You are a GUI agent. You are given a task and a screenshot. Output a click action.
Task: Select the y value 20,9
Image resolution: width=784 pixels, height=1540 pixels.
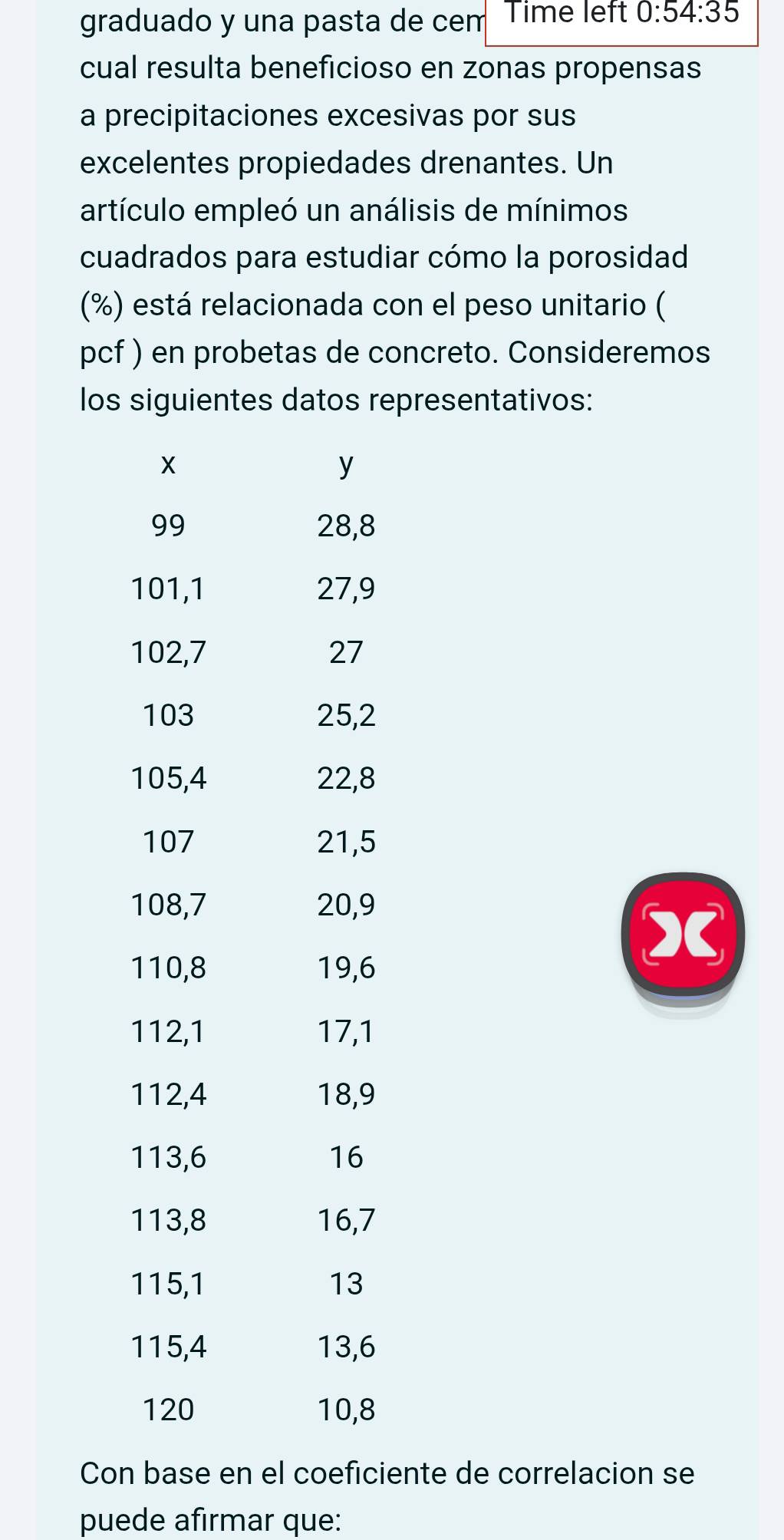tap(347, 905)
